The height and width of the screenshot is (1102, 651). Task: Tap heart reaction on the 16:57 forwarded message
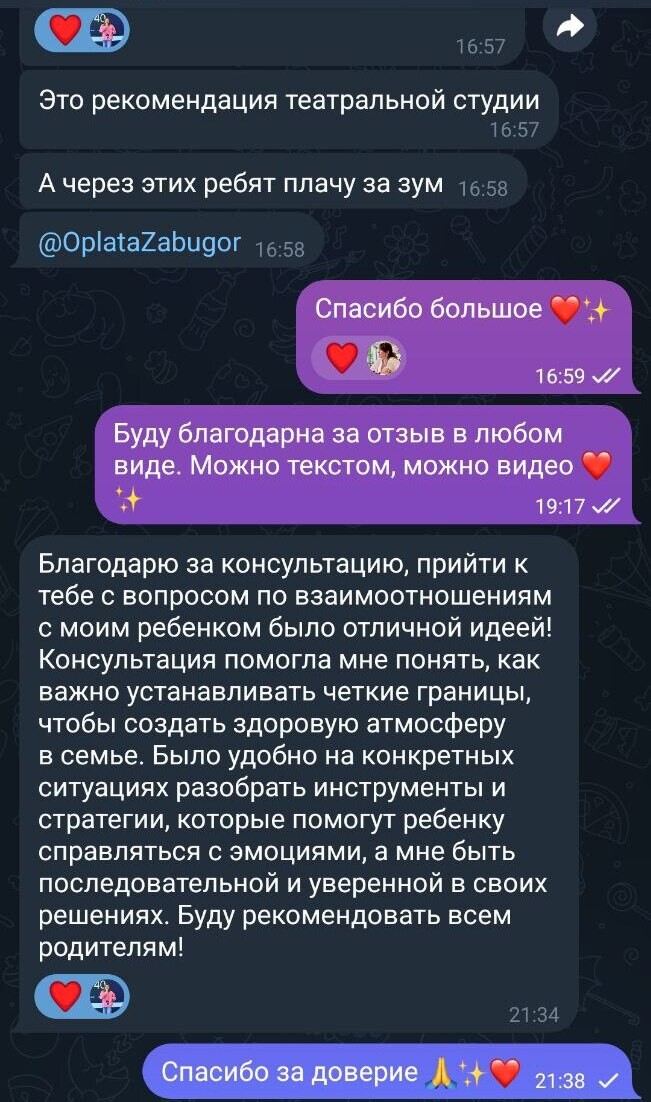[66, 30]
